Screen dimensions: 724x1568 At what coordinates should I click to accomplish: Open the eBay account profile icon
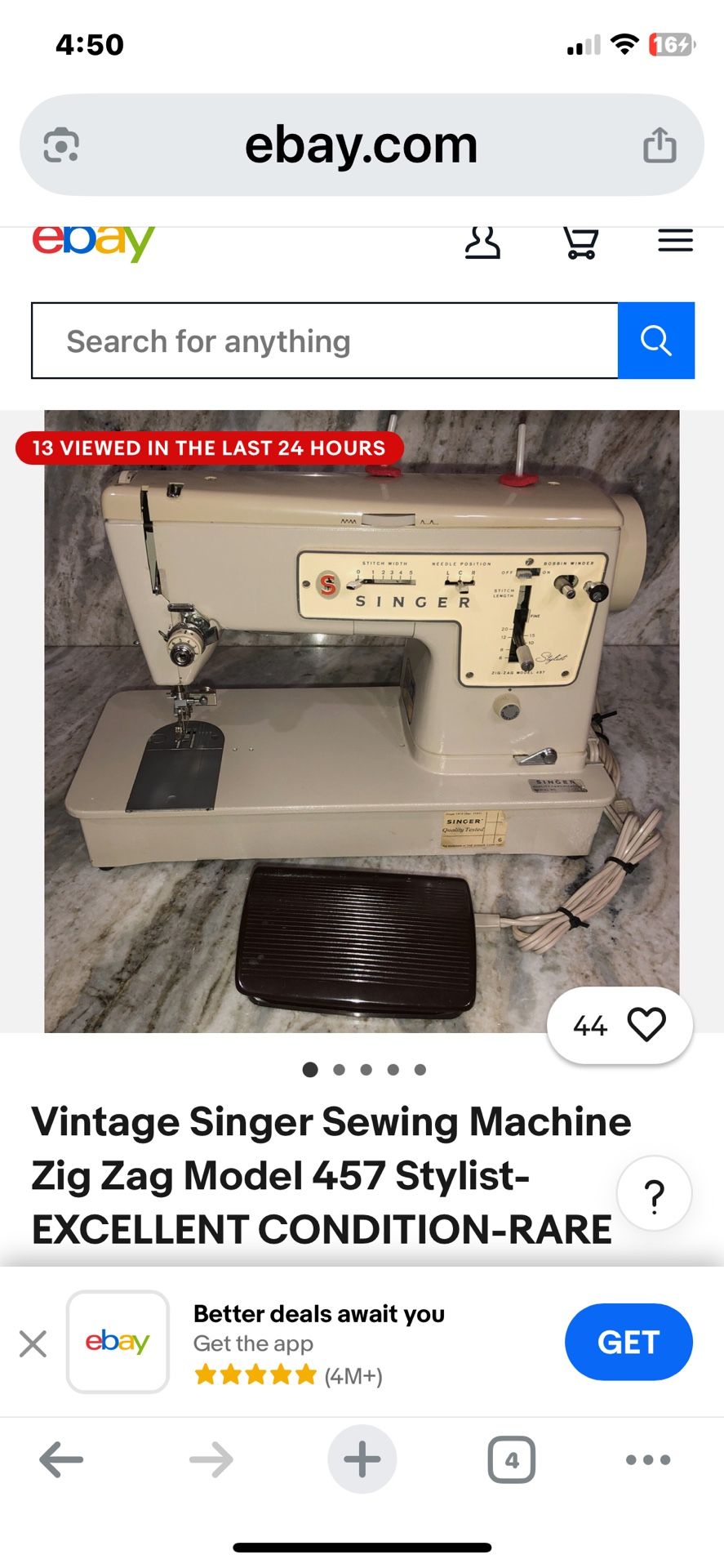click(482, 243)
